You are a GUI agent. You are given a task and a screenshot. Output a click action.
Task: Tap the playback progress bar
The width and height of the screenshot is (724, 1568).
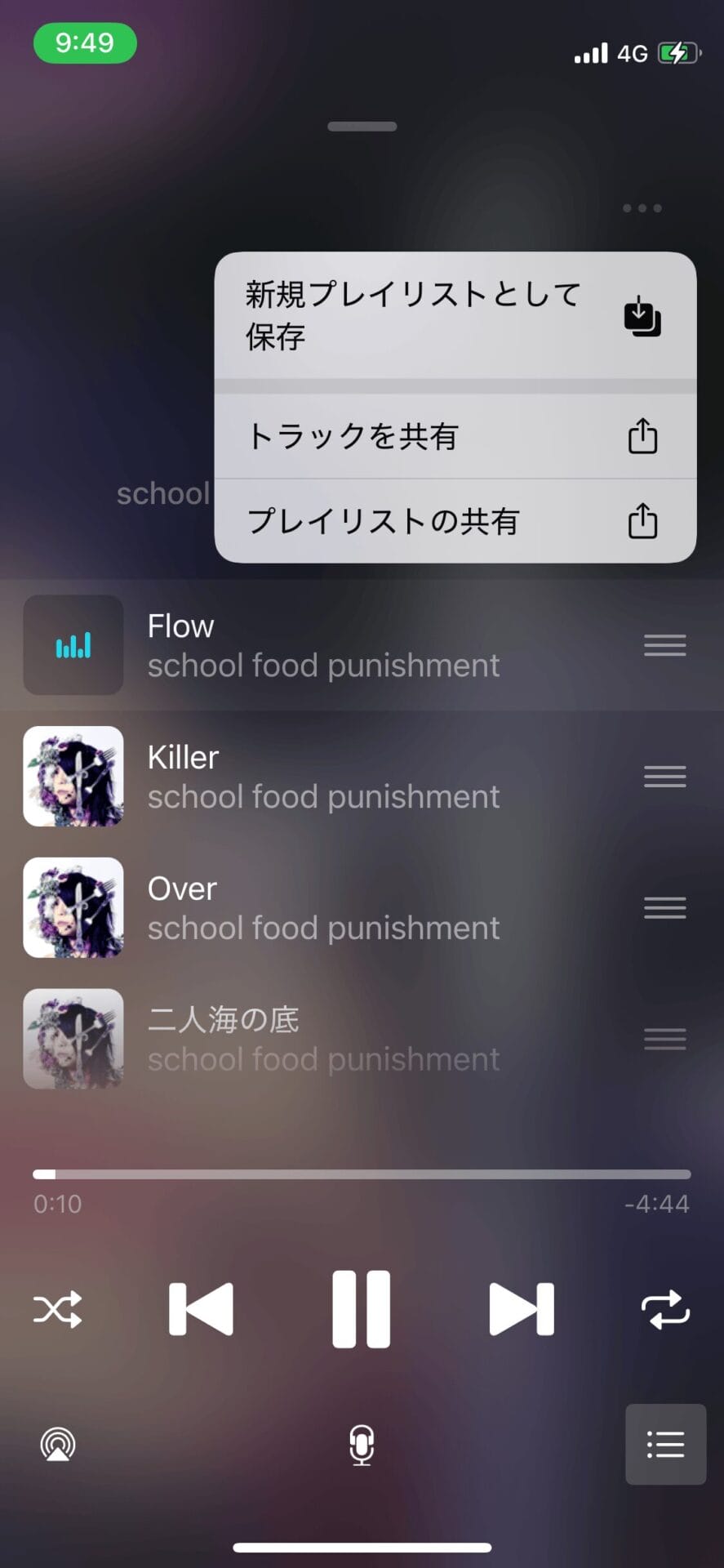pyautogui.click(x=362, y=1174)
